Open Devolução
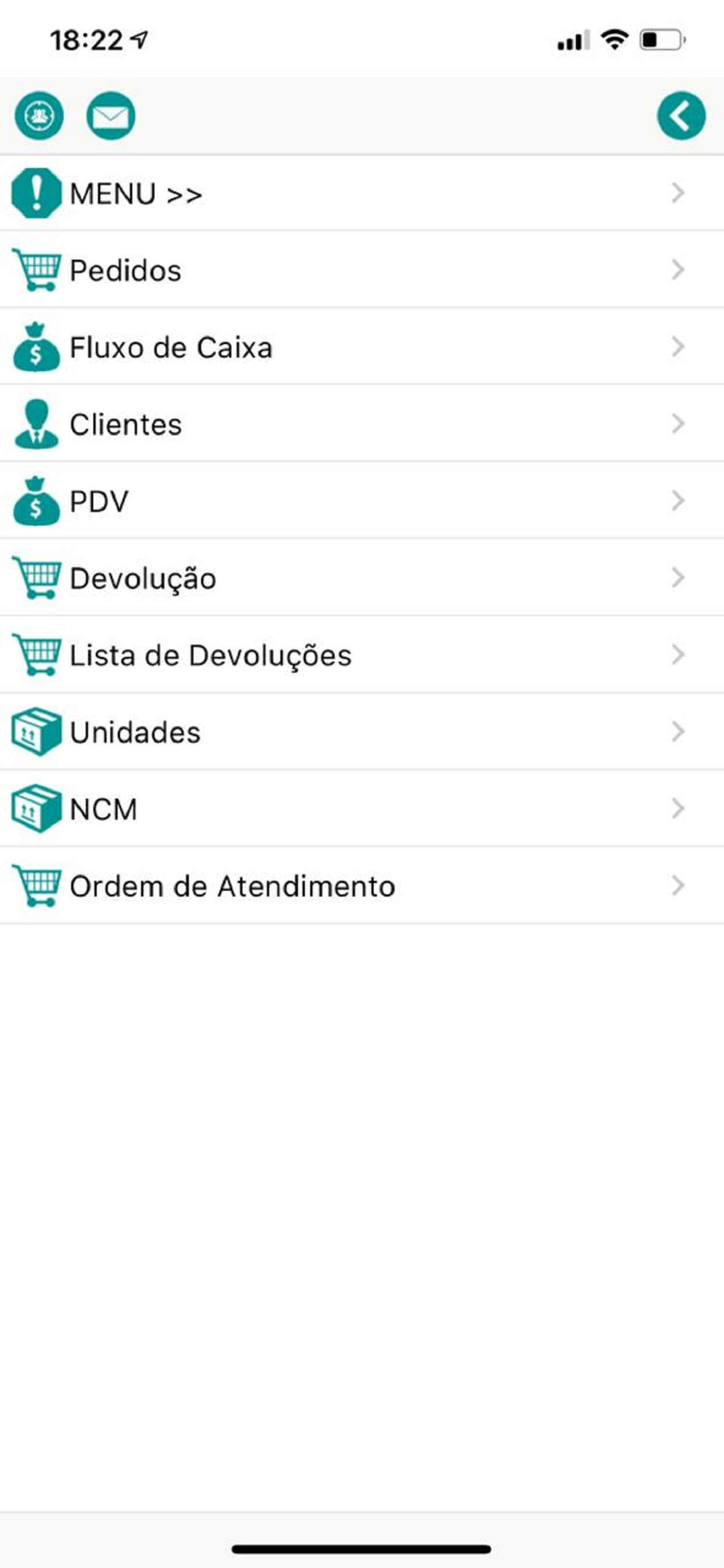This screenshot has width=724, height=1568. point(362,577)
